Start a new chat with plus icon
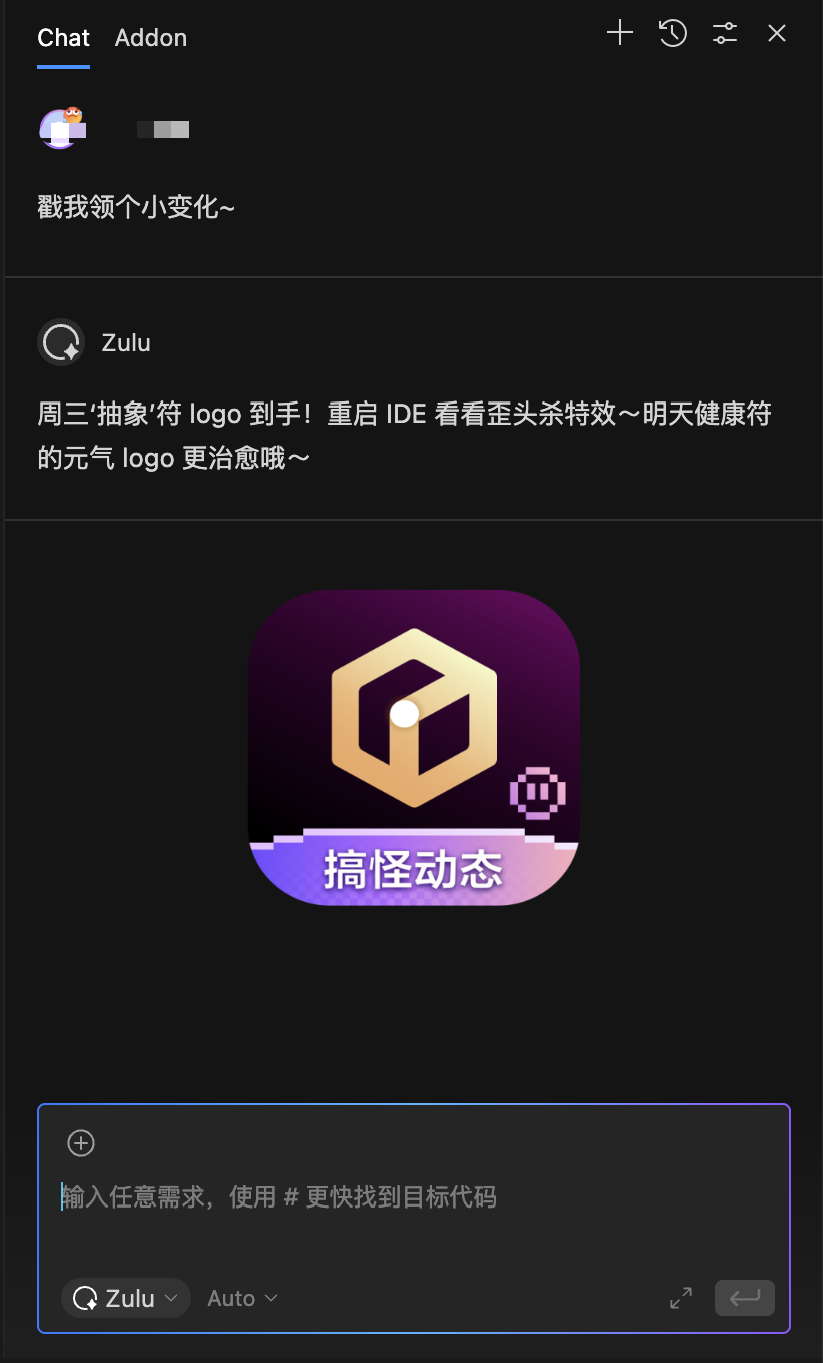Viewport: 823px width, 1363px height. [x=620, y=33]
